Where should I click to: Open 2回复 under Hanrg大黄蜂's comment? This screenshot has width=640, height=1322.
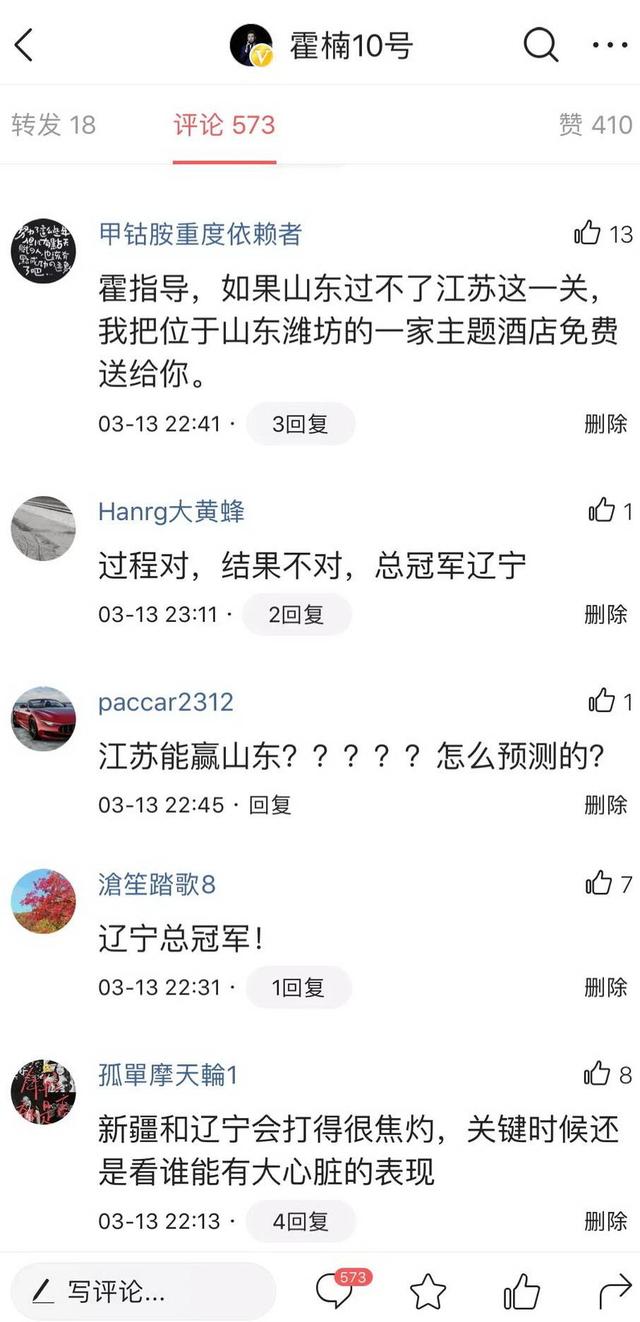(x=296, y=614)
